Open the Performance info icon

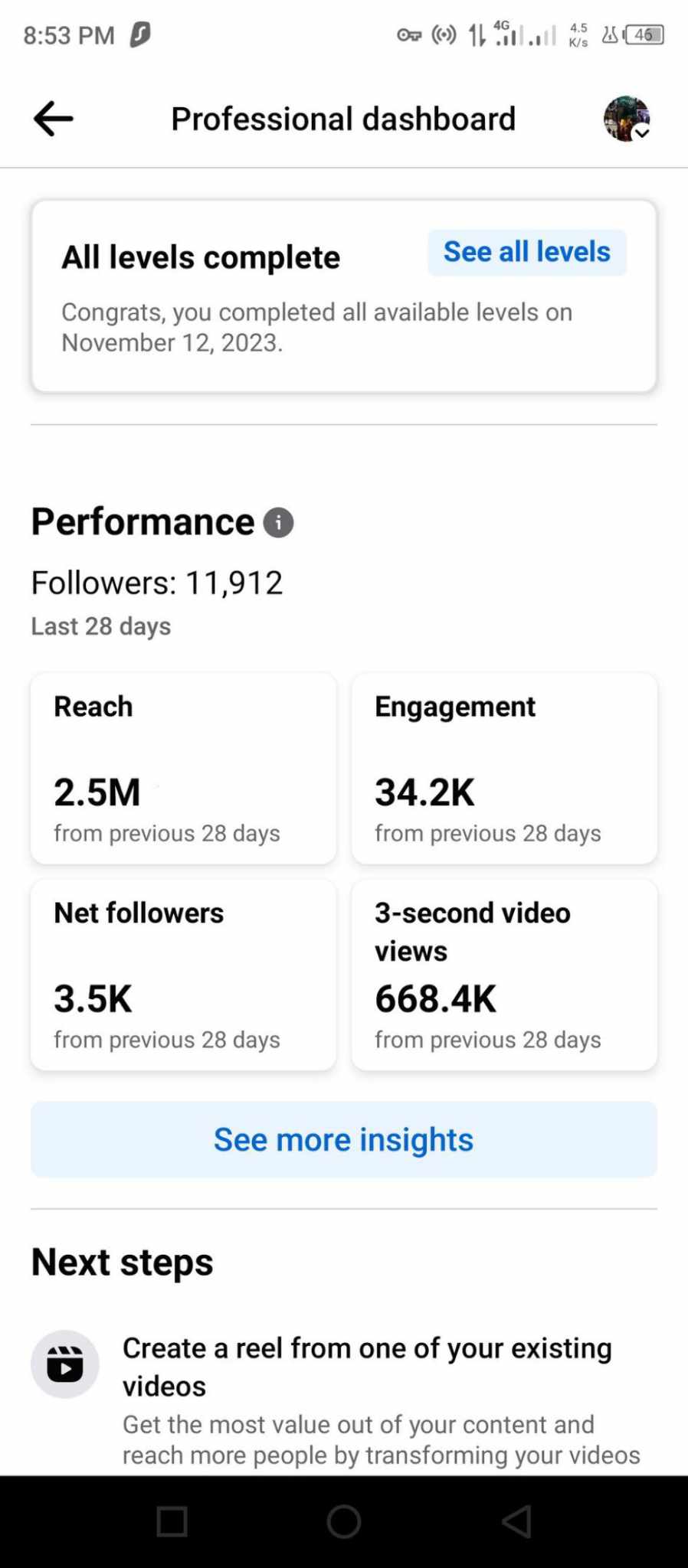coord(278,523)
